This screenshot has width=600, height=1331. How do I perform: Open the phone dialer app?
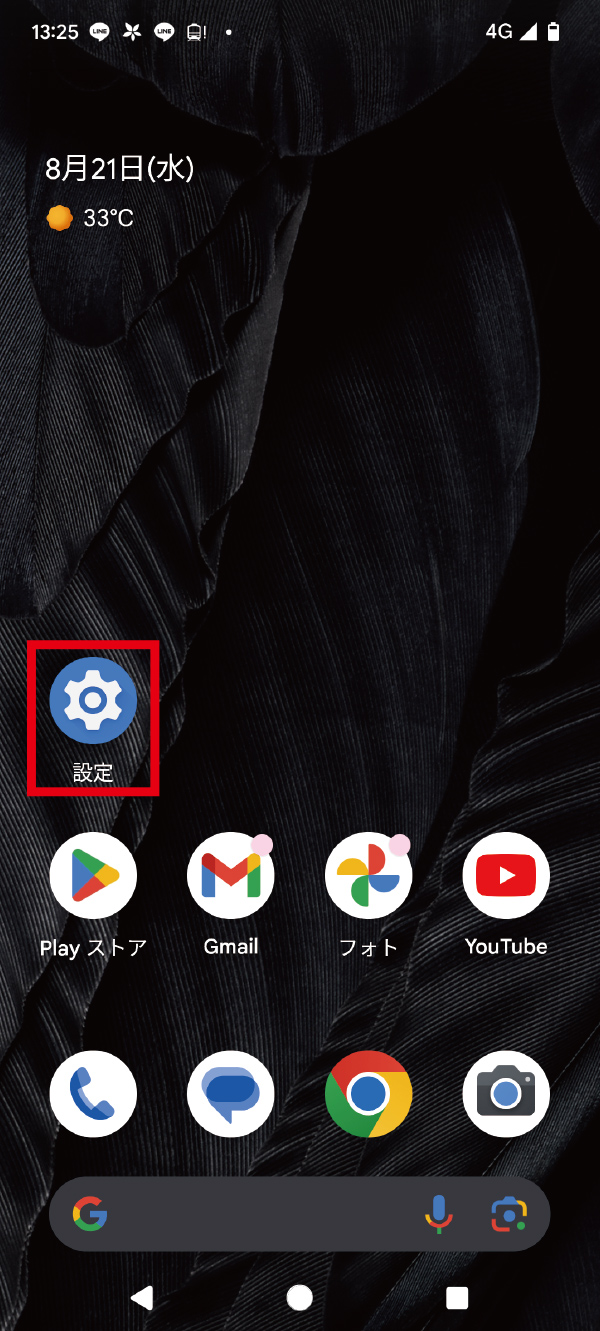[x=93, y=1094]
